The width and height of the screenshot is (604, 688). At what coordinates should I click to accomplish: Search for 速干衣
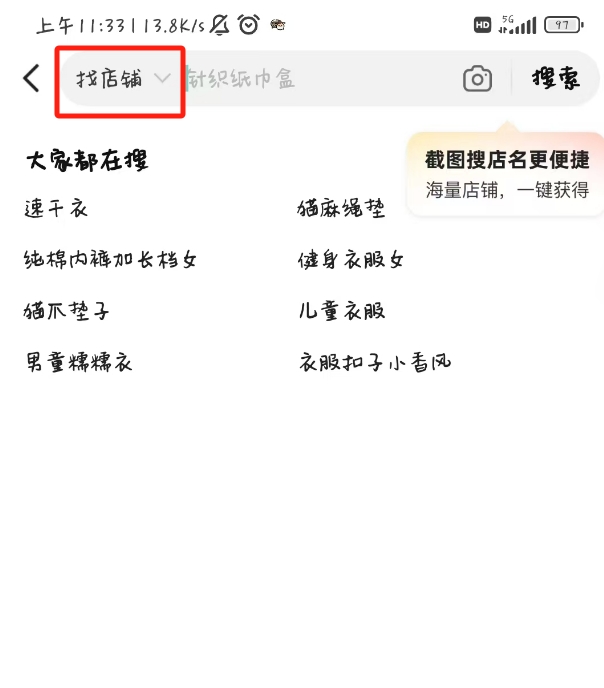(57, 209)
